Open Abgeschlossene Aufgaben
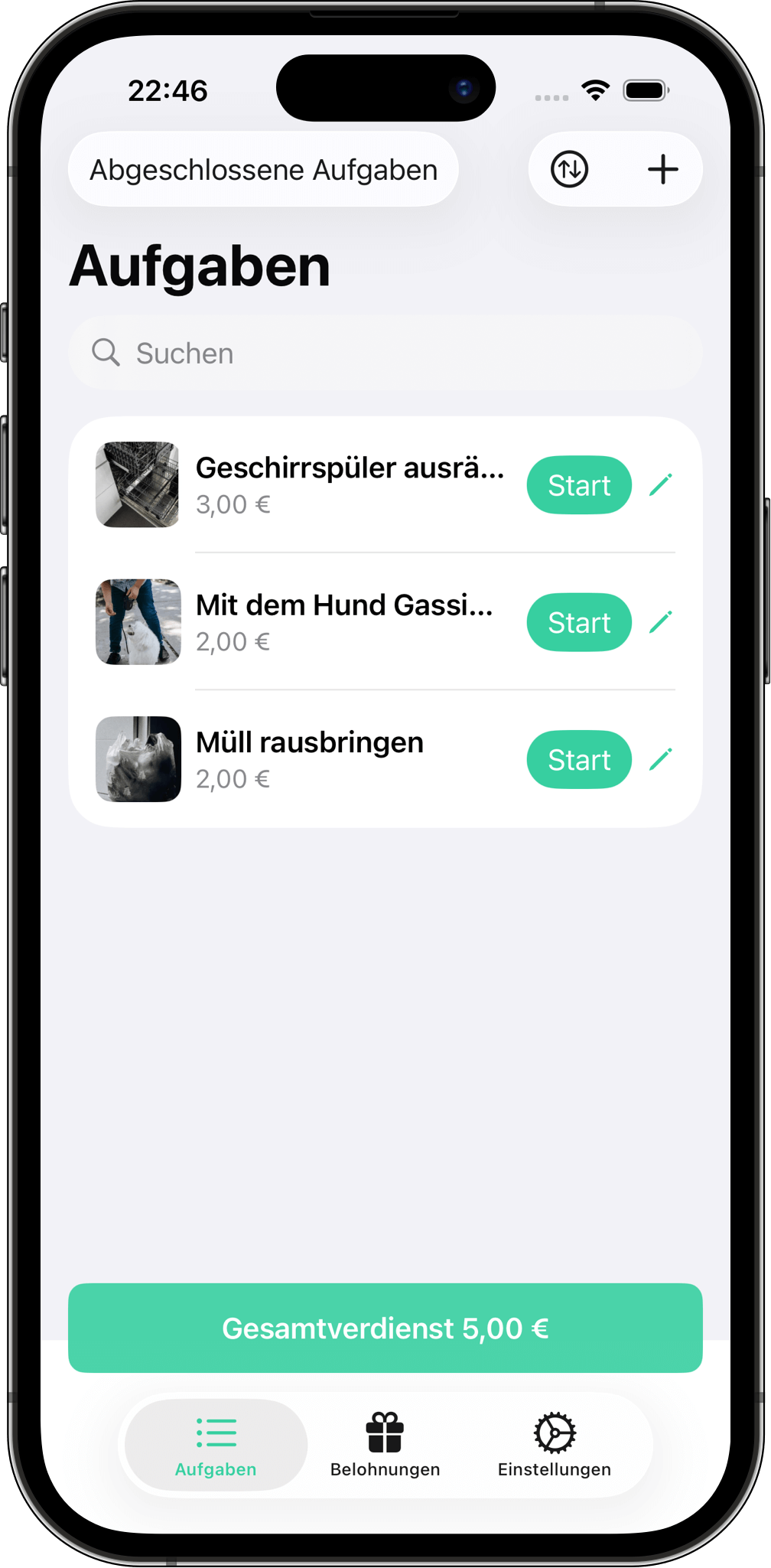This screenshot has width=771, height=1568. (x=262, y=169)
